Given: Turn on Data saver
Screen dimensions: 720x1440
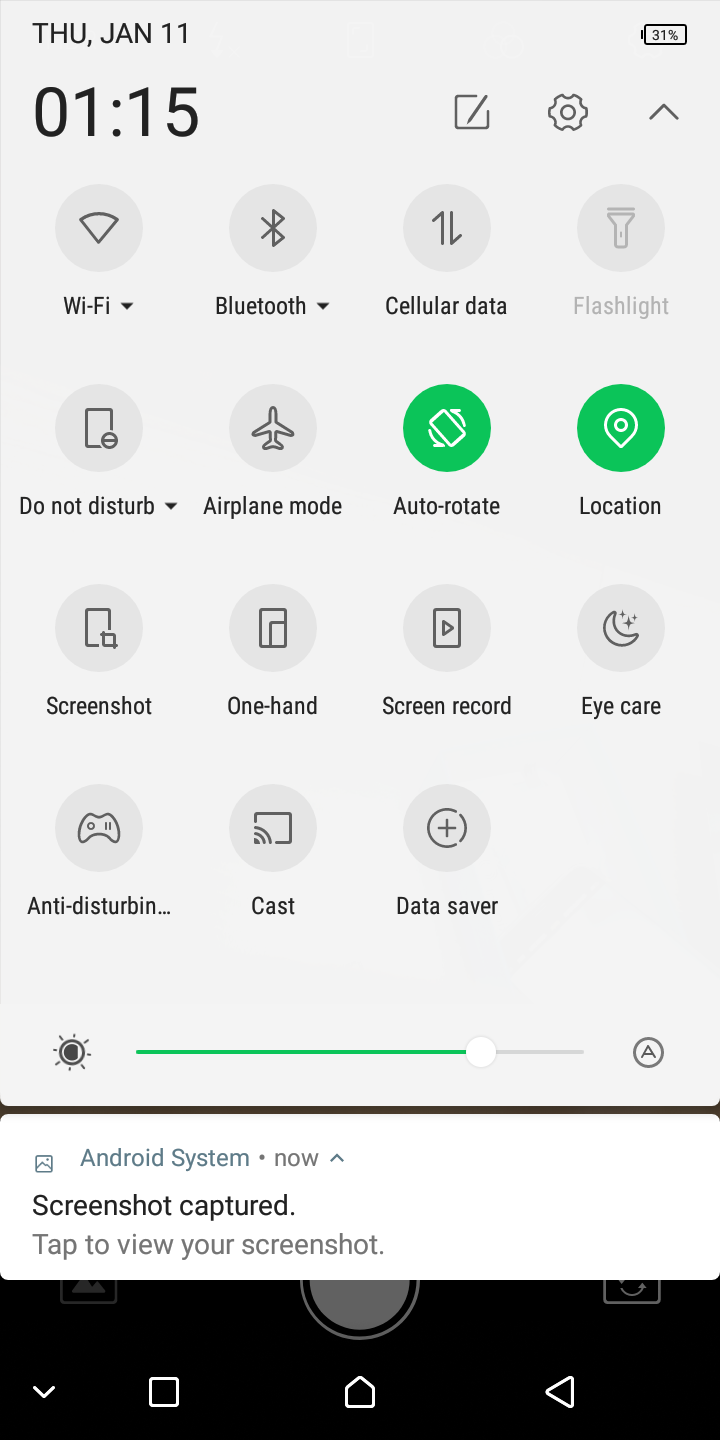Looking at the screenshot, I should [x=447, y=828].
